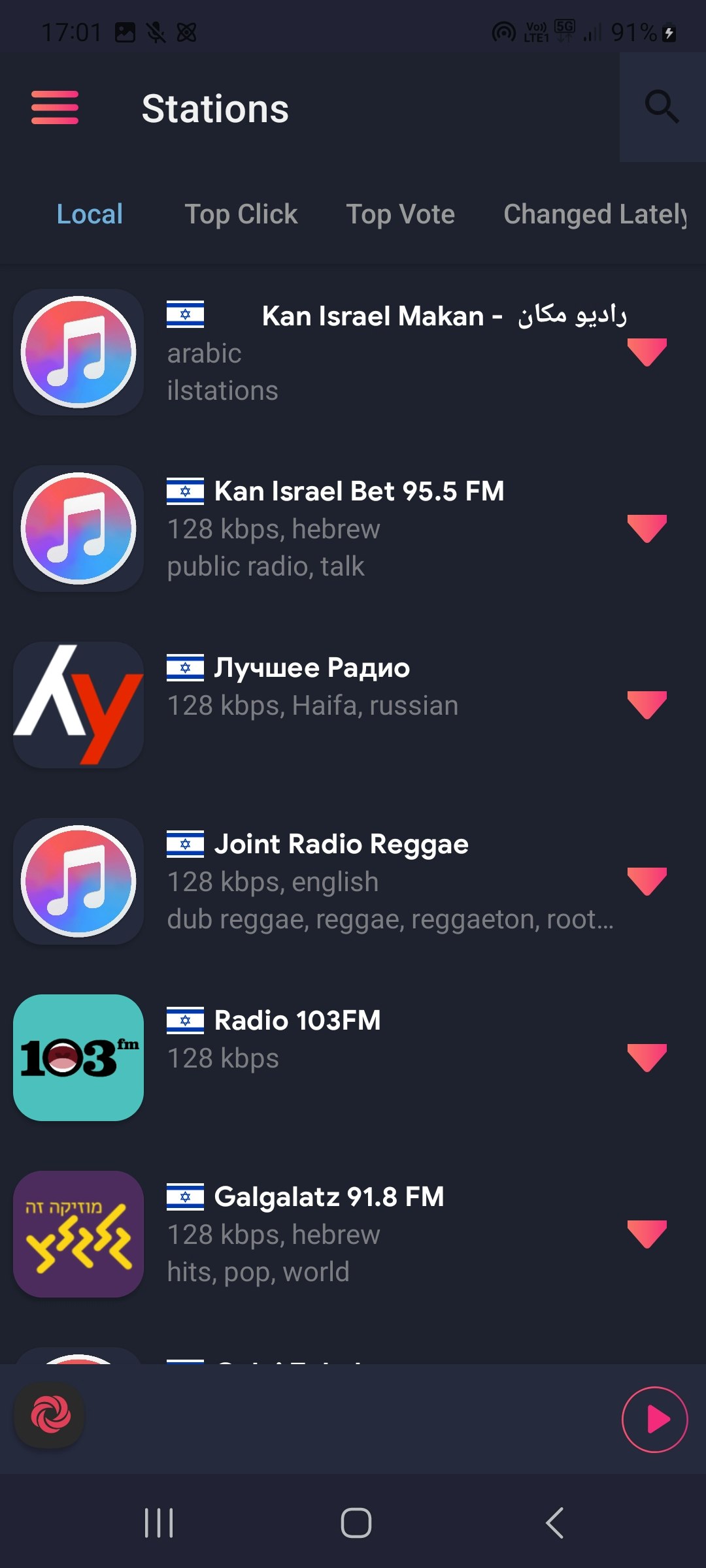This screenshot has width=706, height=1568.
Task: Expand Joint Radio Reggae options
Action: point(647,881)
